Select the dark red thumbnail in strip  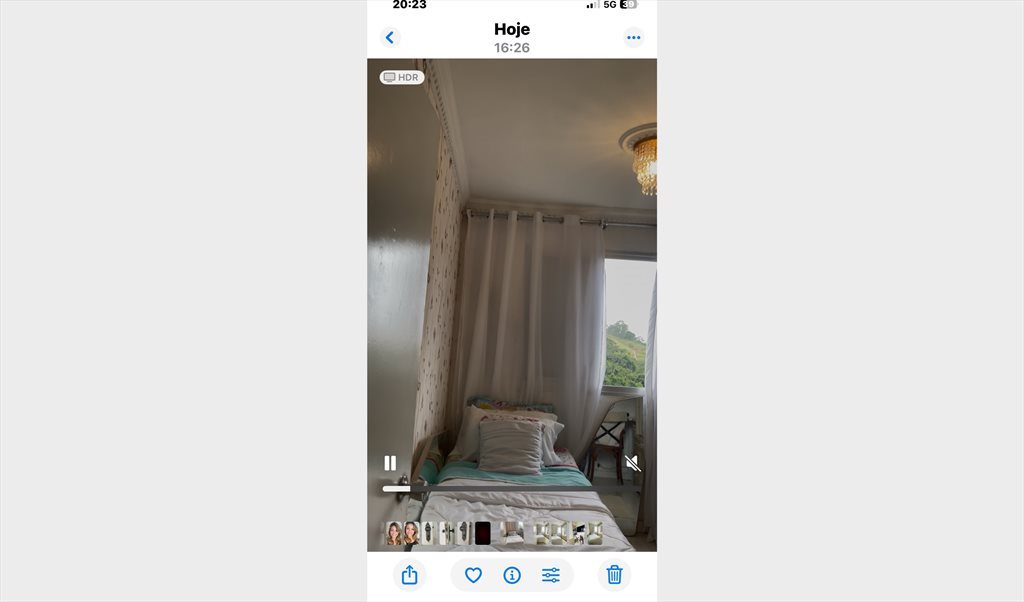(483, 533)
